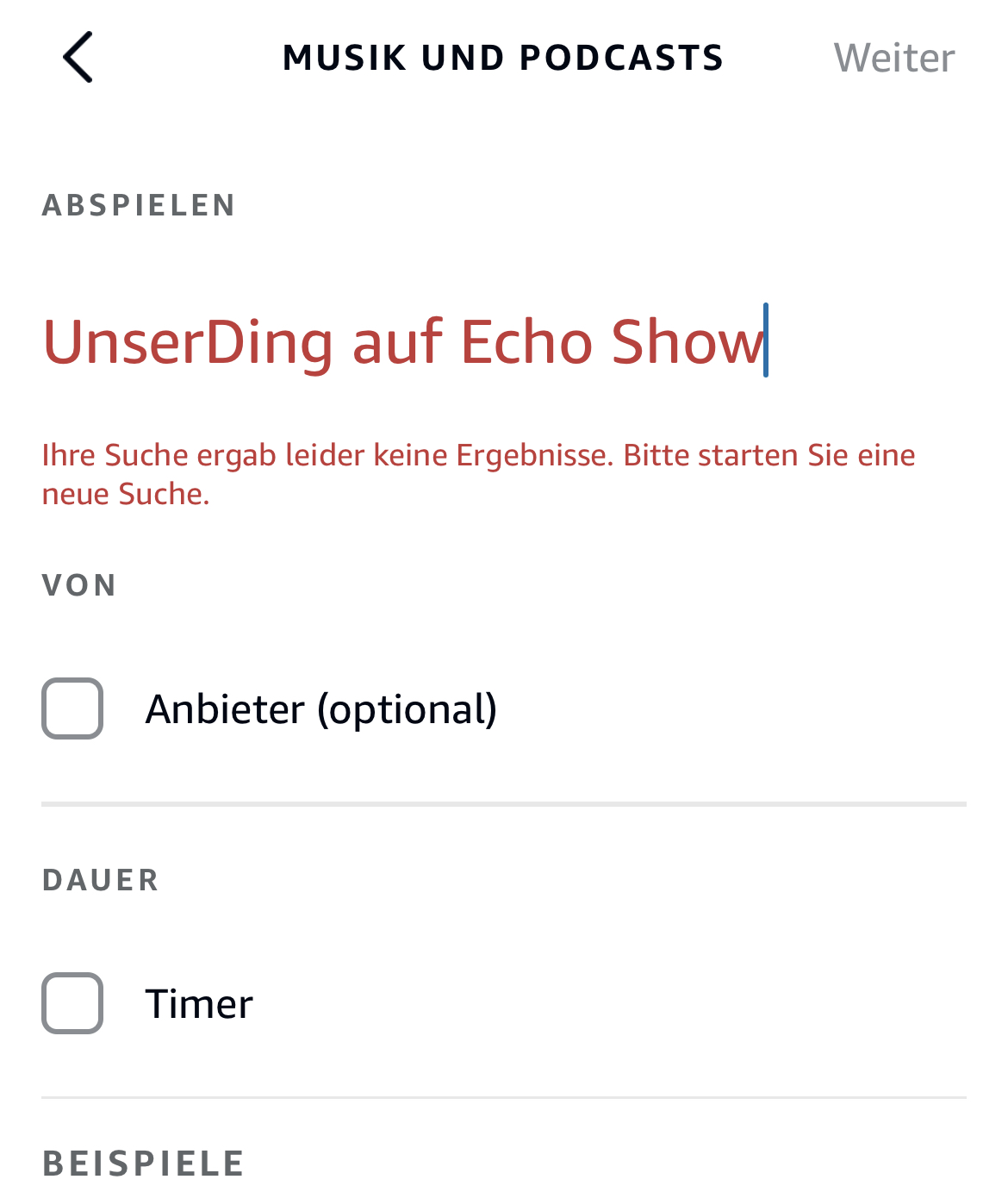Tap Weiter to continue
This screenshot has height=1192, width=1008.
tap(893, 58)
